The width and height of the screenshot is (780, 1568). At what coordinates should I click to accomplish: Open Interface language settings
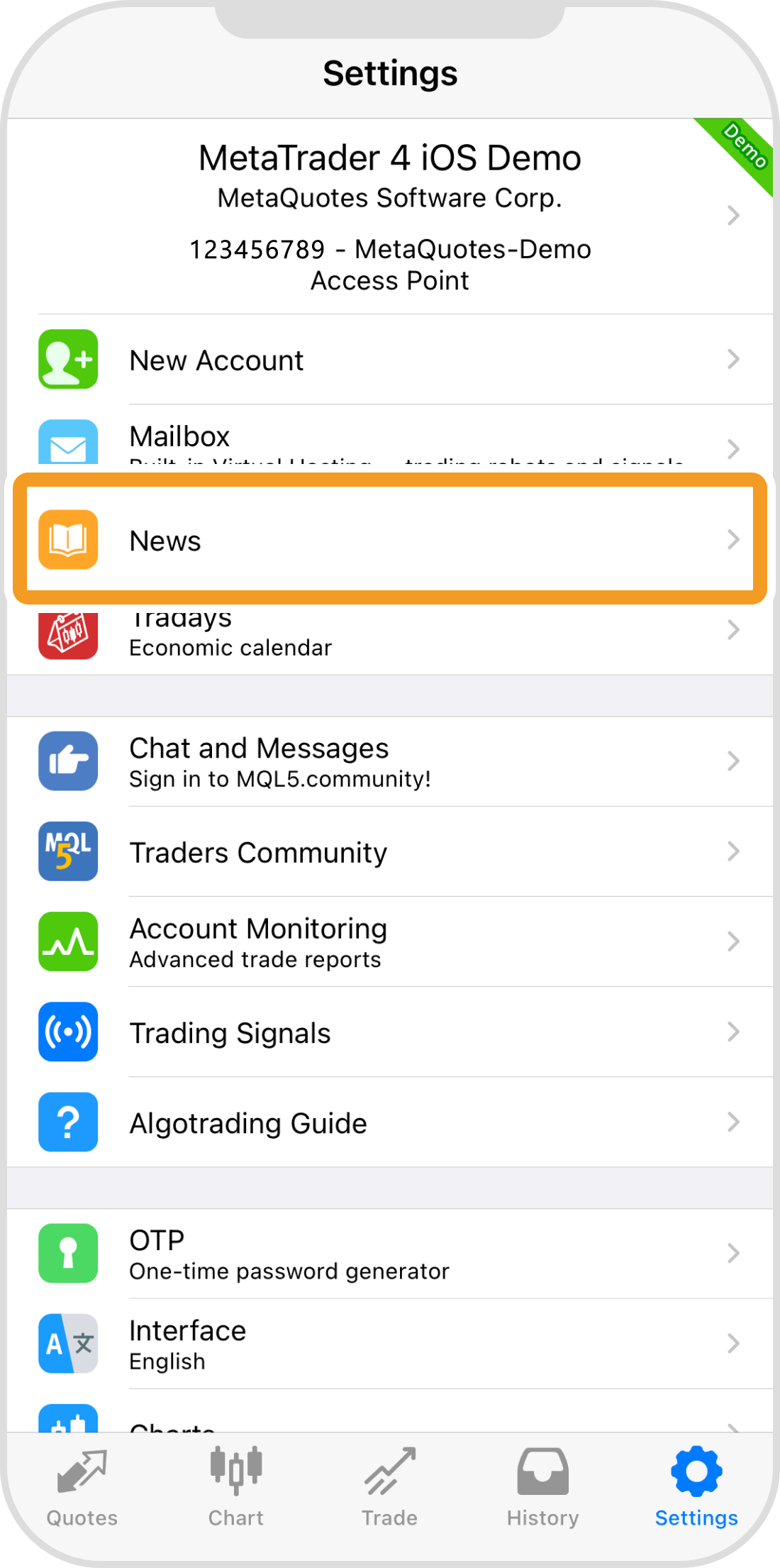[x=390, y=1344]
